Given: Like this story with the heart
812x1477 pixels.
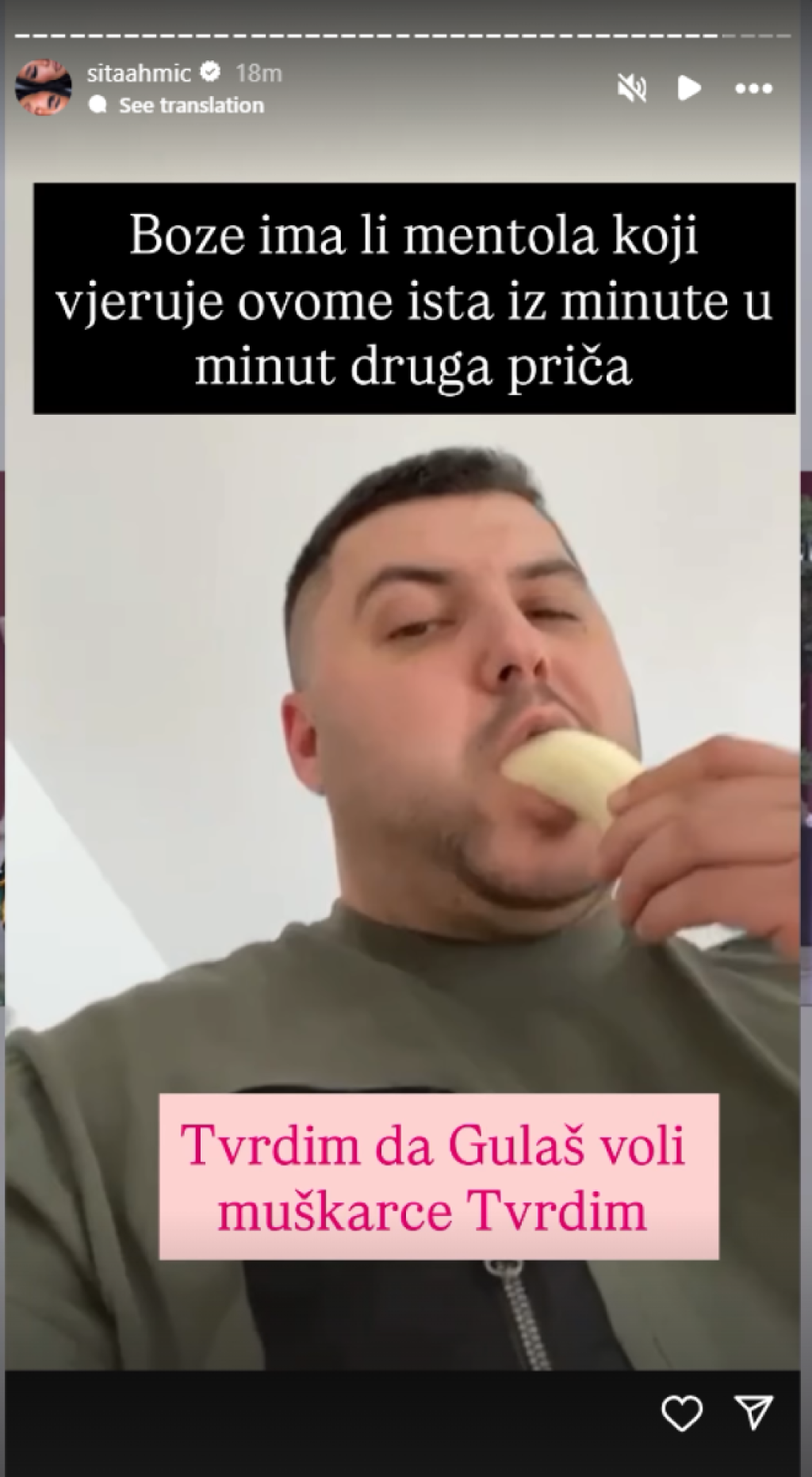Looking at the screenshot, I should coord(681,1412).
